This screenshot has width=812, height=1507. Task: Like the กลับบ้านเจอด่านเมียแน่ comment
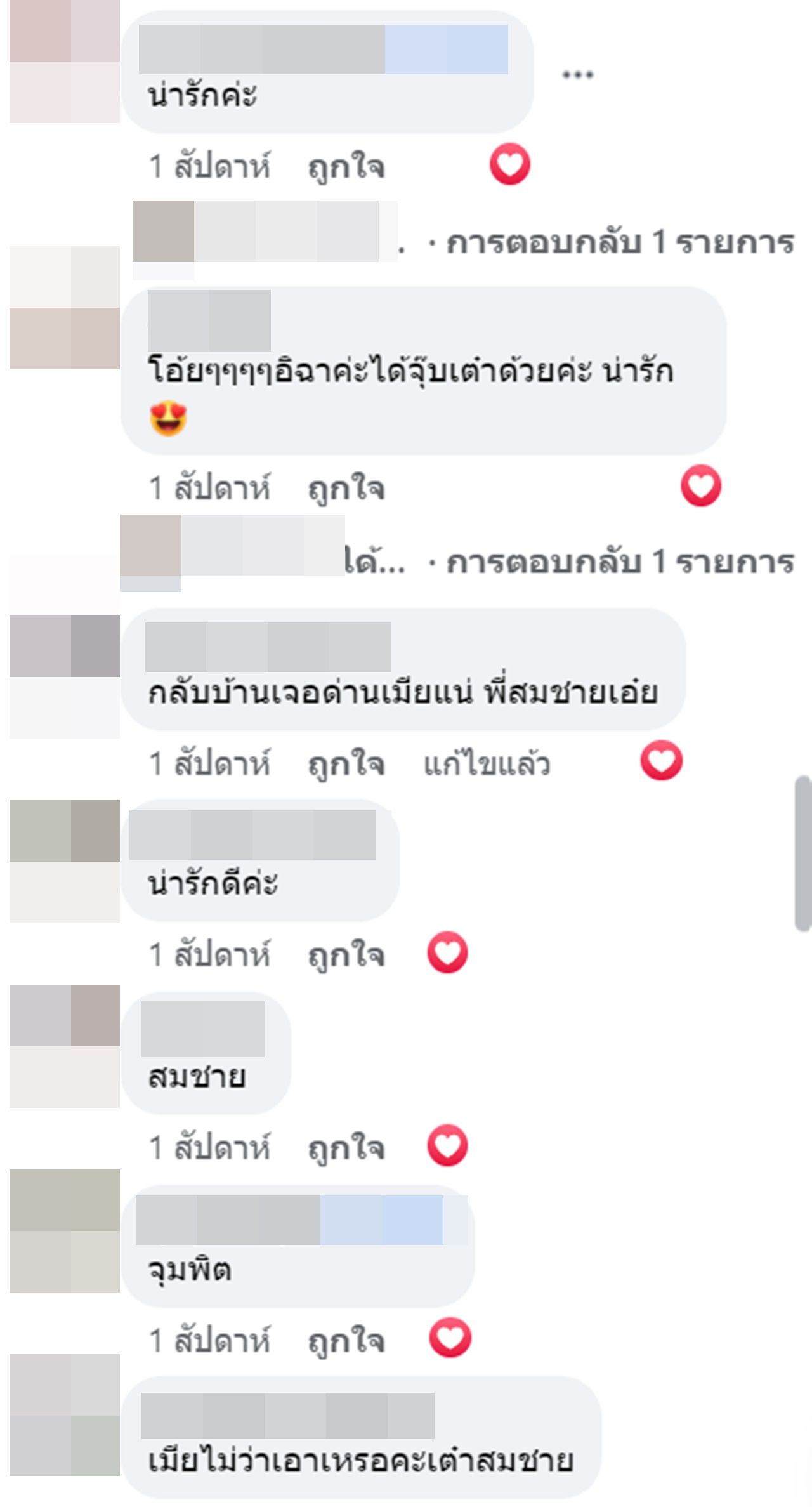pyautogui.click(x=346, y=763)
